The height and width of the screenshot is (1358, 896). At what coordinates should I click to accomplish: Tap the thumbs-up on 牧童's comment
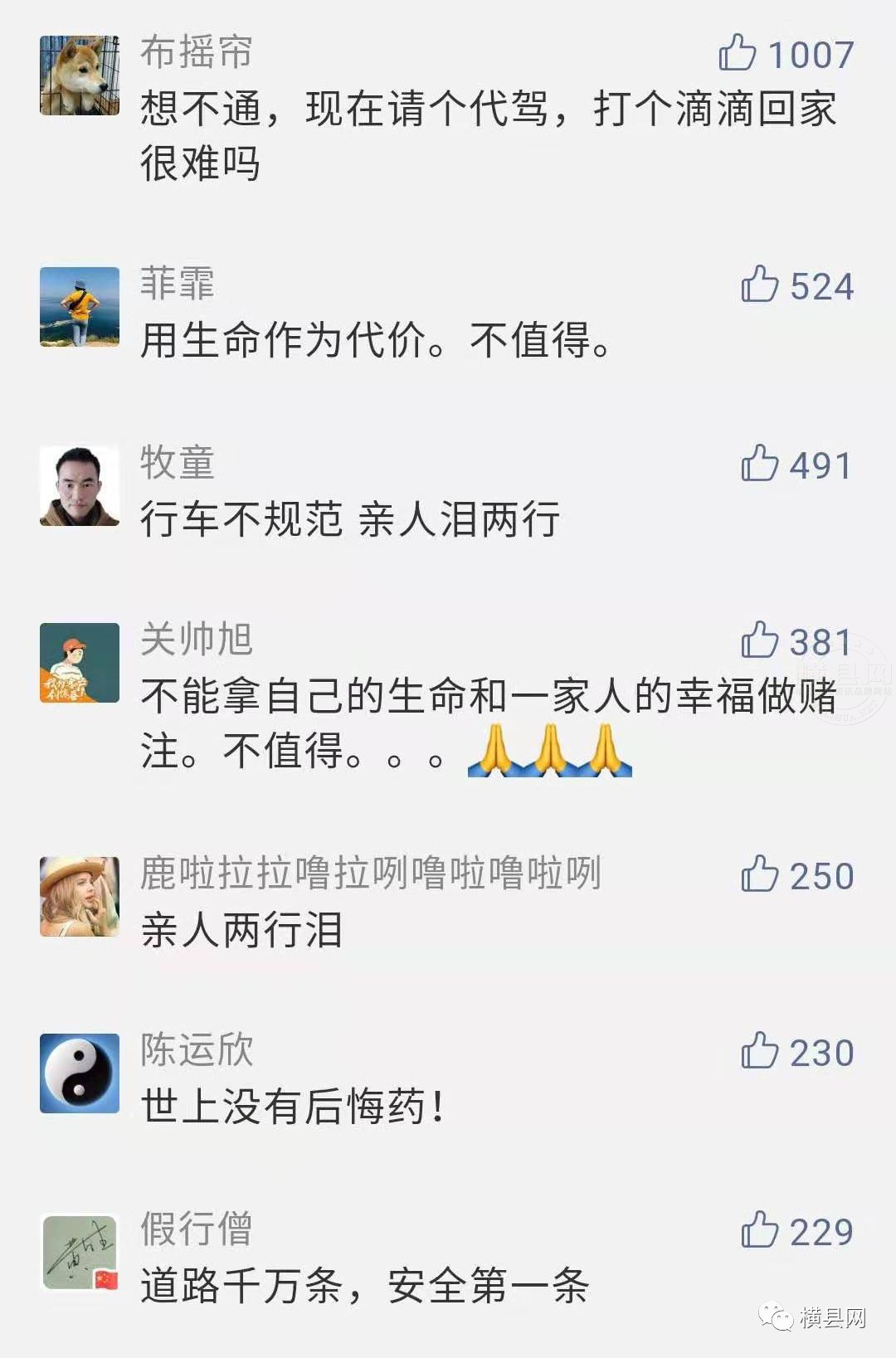click(x=759, y=463)
